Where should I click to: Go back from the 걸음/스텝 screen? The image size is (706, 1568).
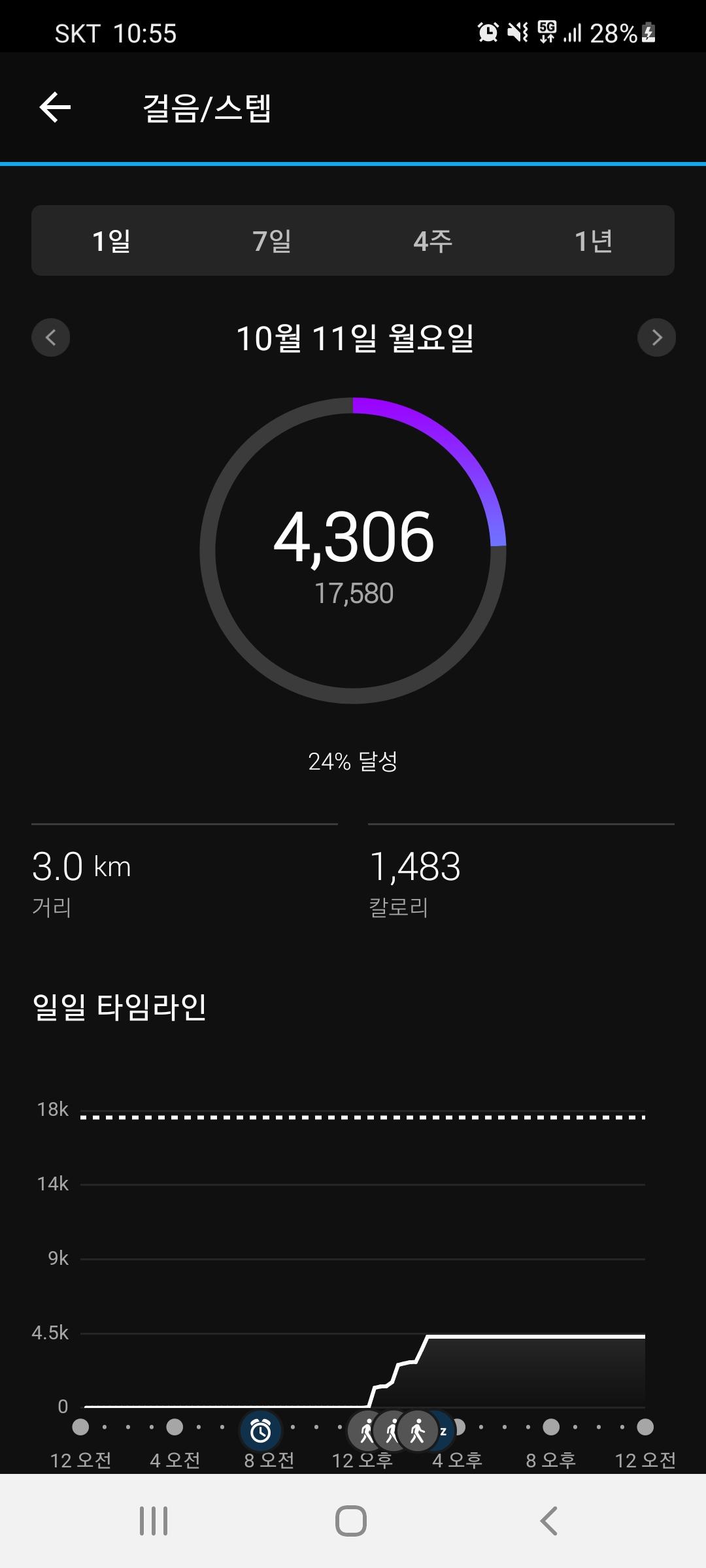(55, 108)
